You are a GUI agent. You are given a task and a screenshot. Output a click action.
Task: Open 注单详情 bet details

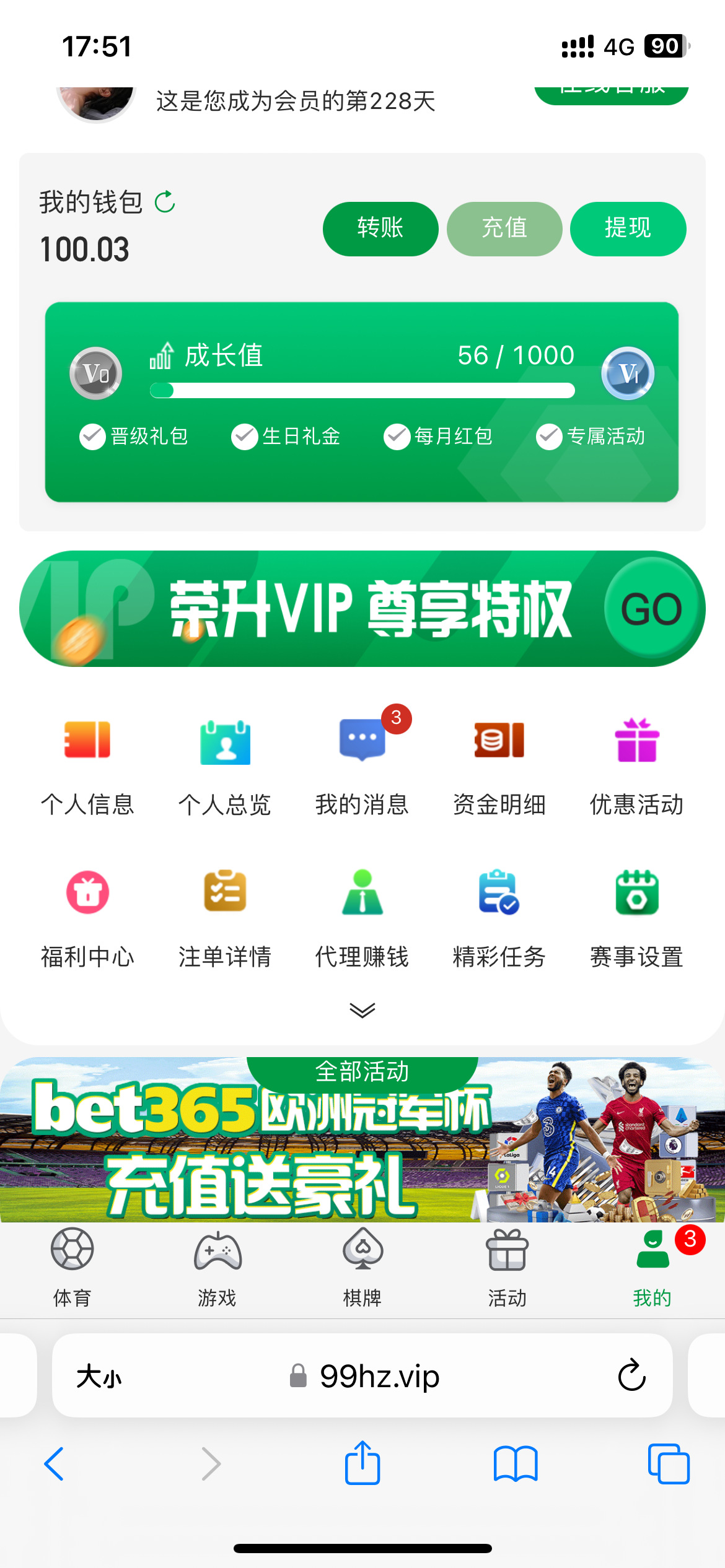tap(225, 919)
